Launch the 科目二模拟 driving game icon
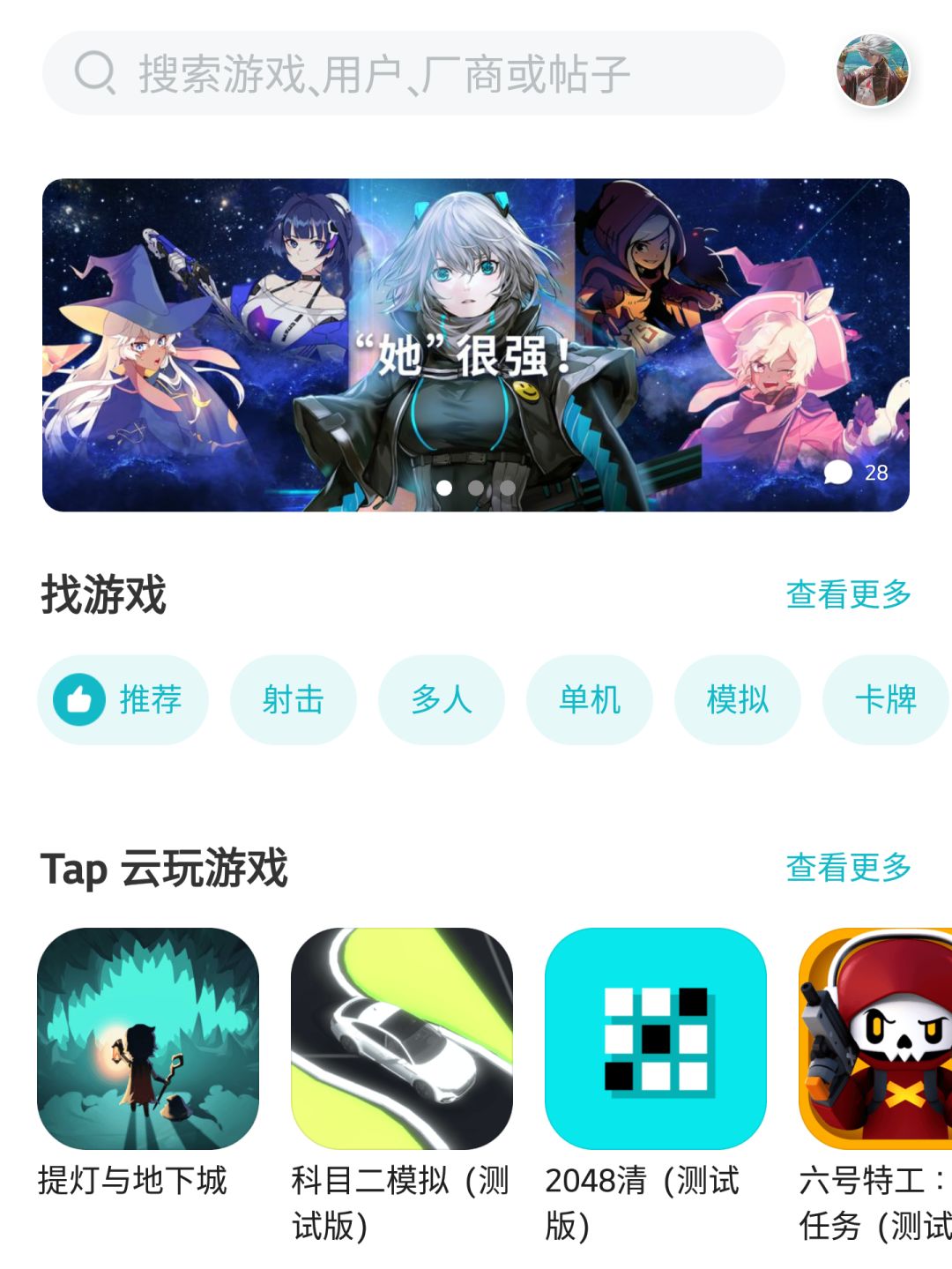Screen dimensions: 952x1269 click(401, 1039)
